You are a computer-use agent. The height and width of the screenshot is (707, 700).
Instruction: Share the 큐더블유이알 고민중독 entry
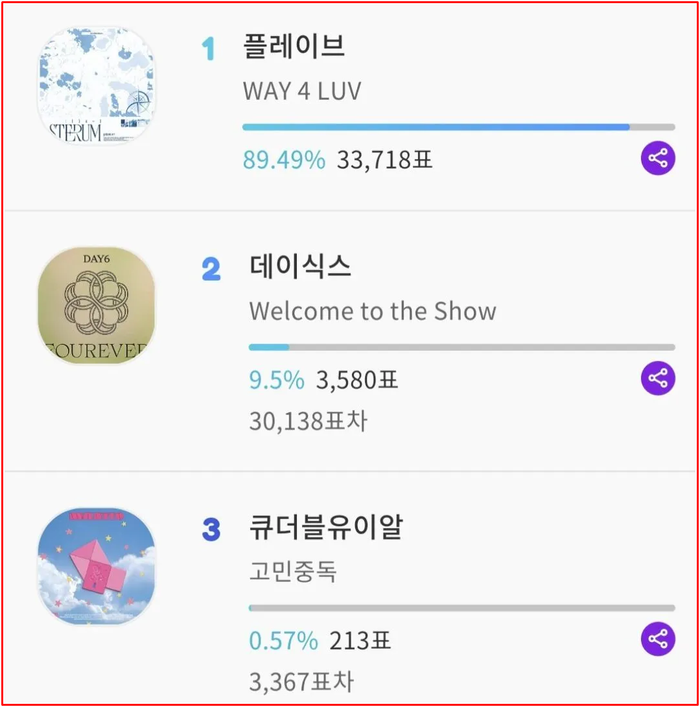[657, 639]
